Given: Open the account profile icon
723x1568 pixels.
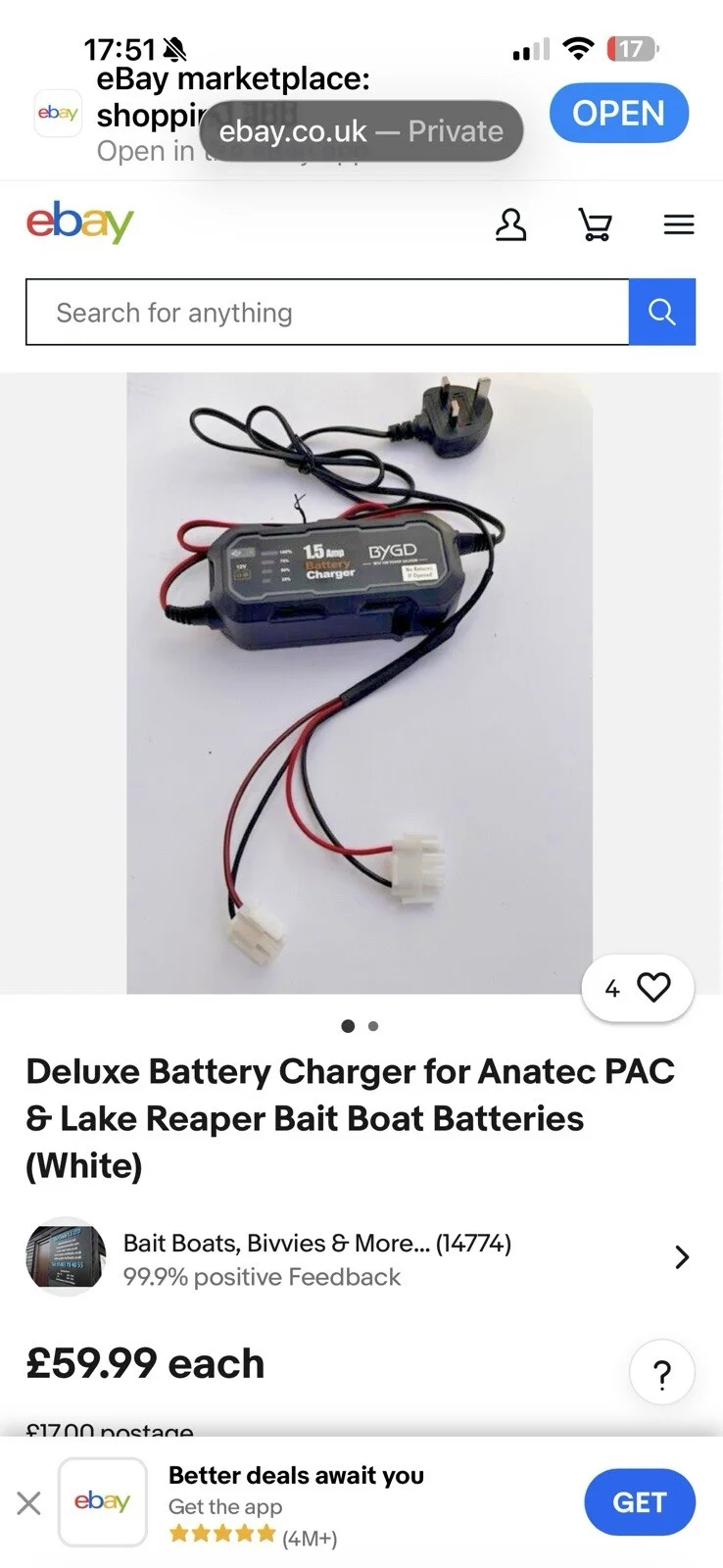Looking at the screenshot, I should [510, 224].
